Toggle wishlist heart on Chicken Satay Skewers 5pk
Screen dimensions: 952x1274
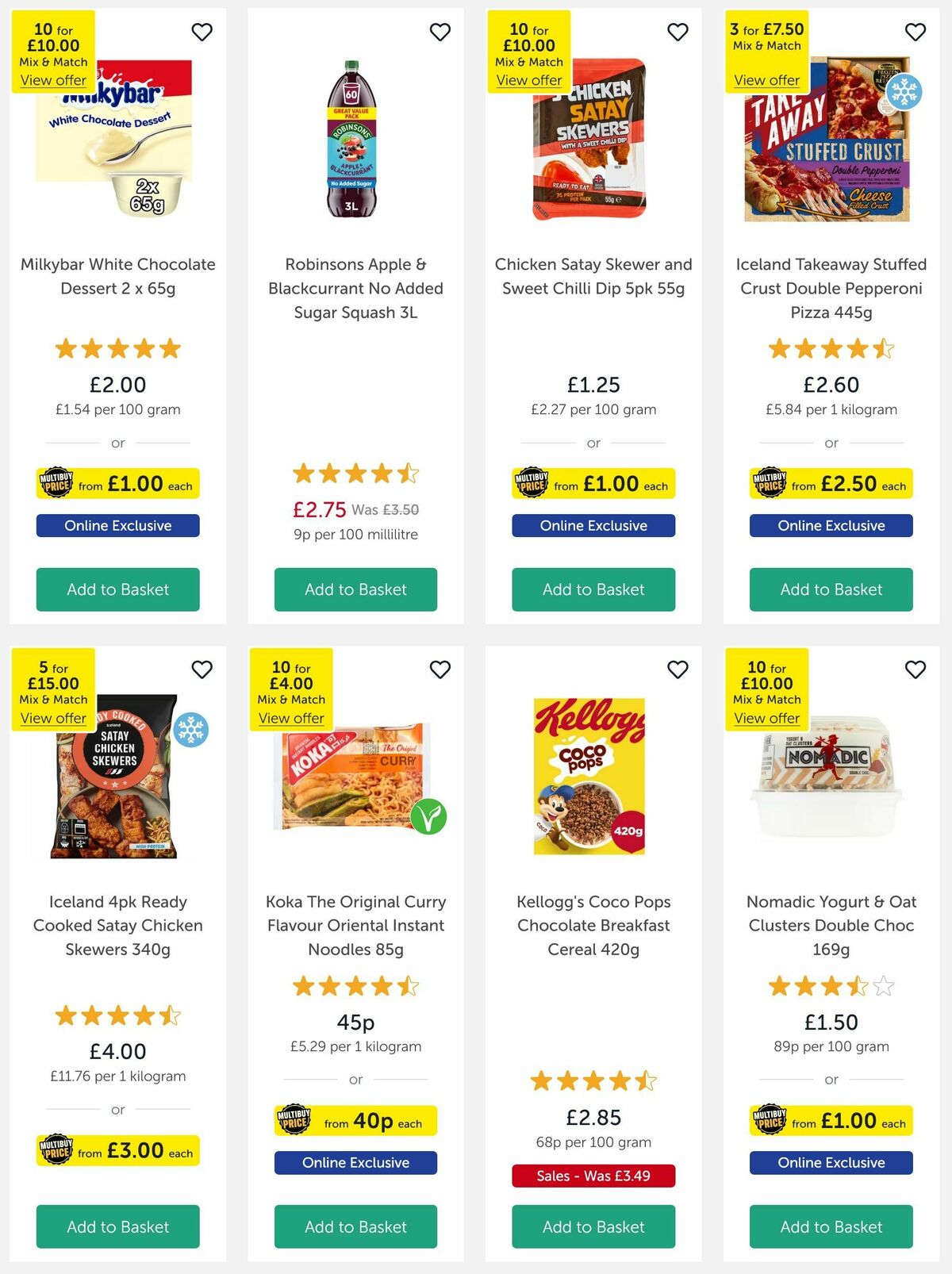coord(678,32)
